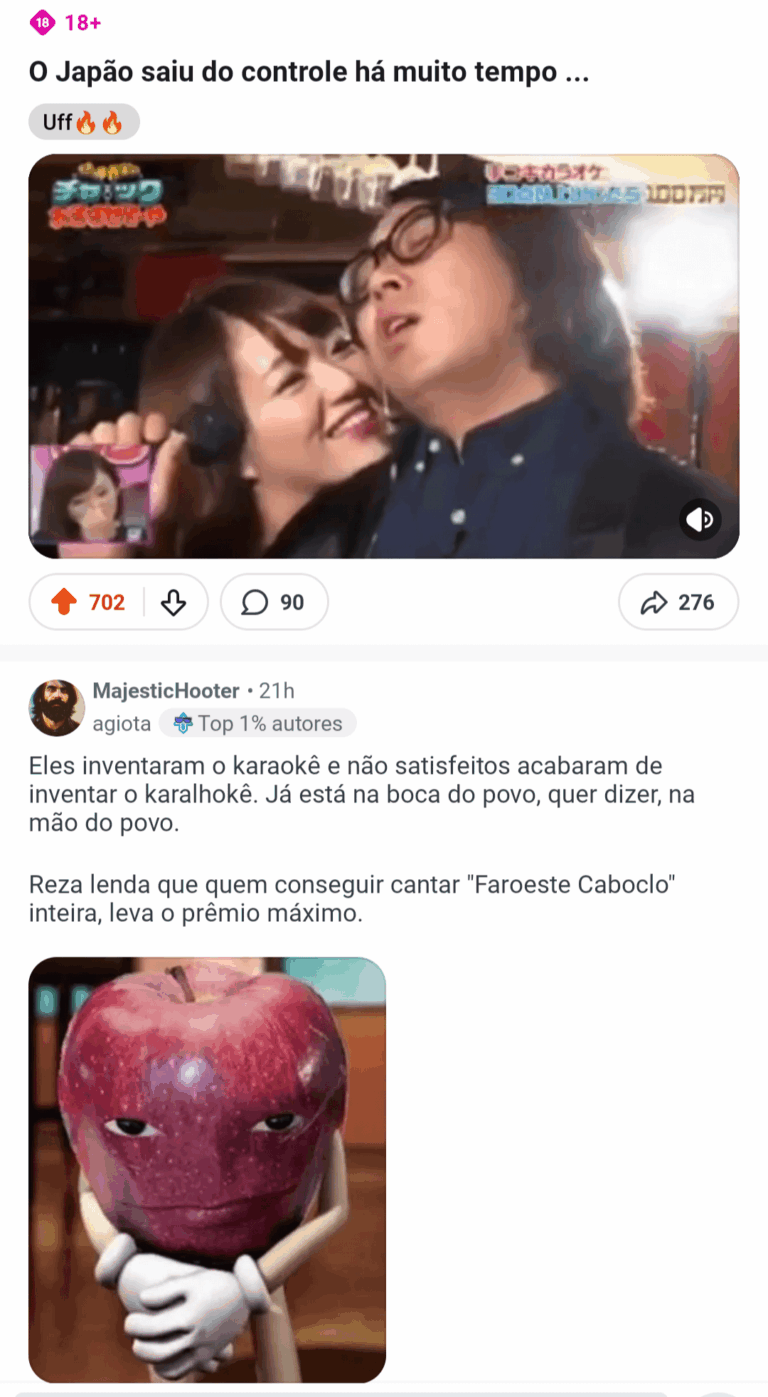
Task: Unmute the video sound
Action: pos(700,520)
